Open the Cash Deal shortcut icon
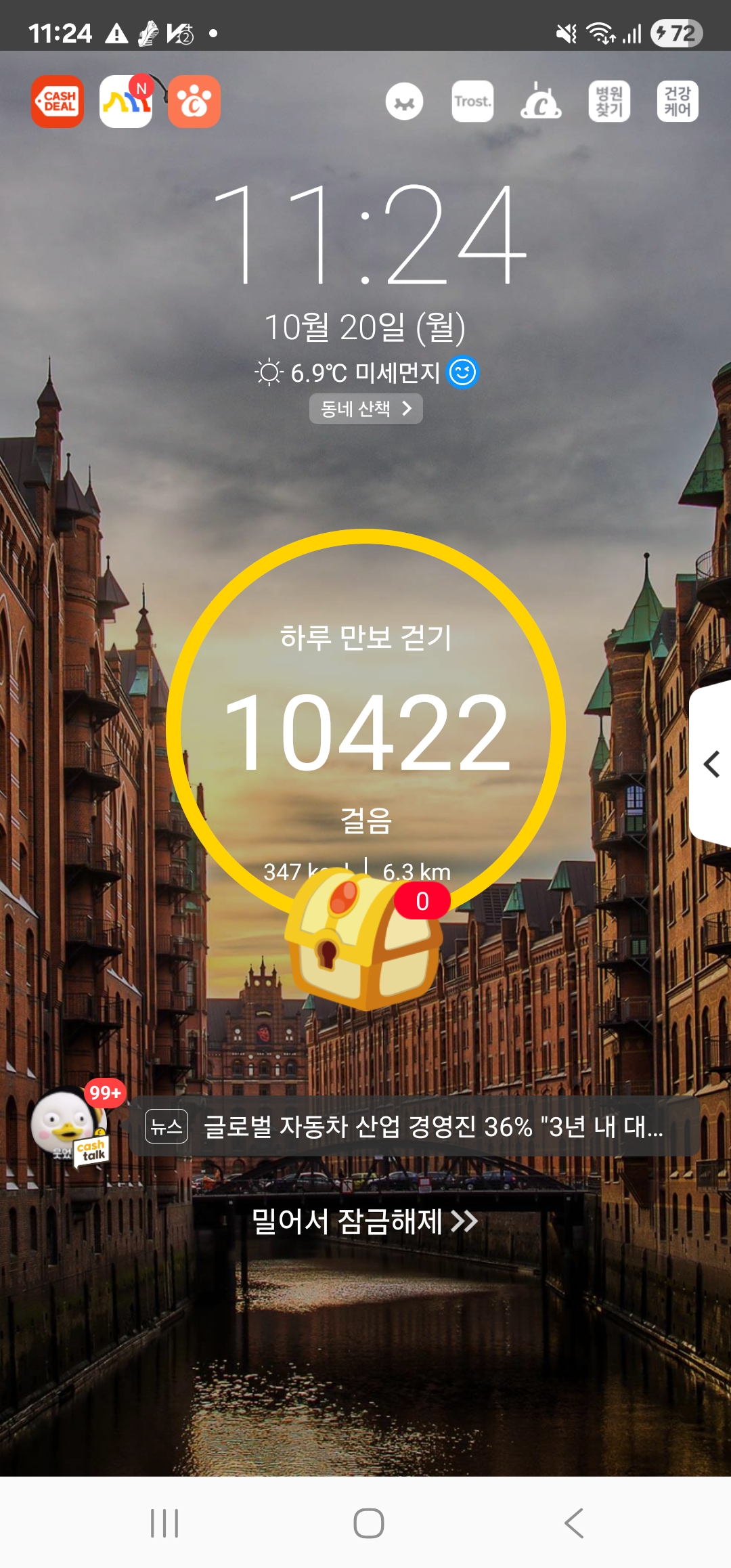This screenshot has width=731, height=1568. tap(58, 102)
